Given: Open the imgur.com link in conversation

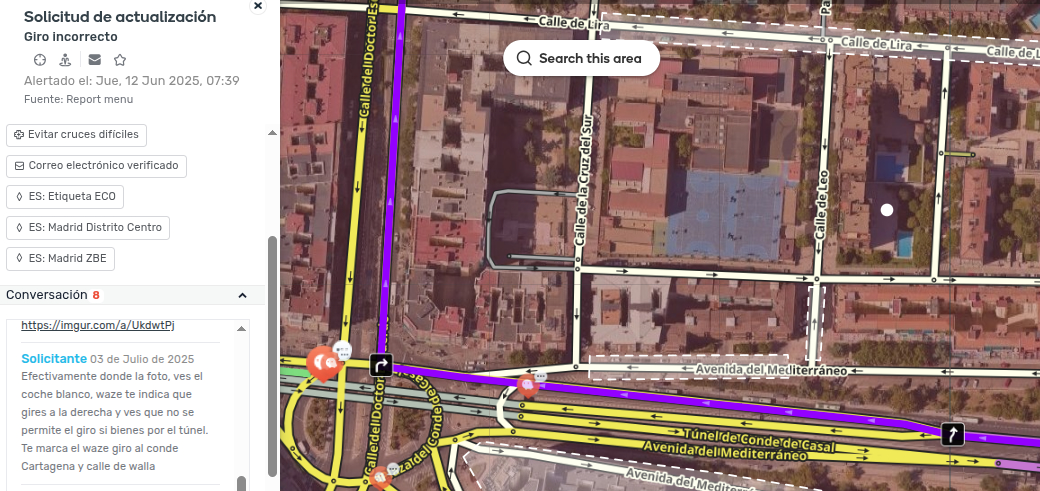Looking at the screenshot, I should coord(98,326).
